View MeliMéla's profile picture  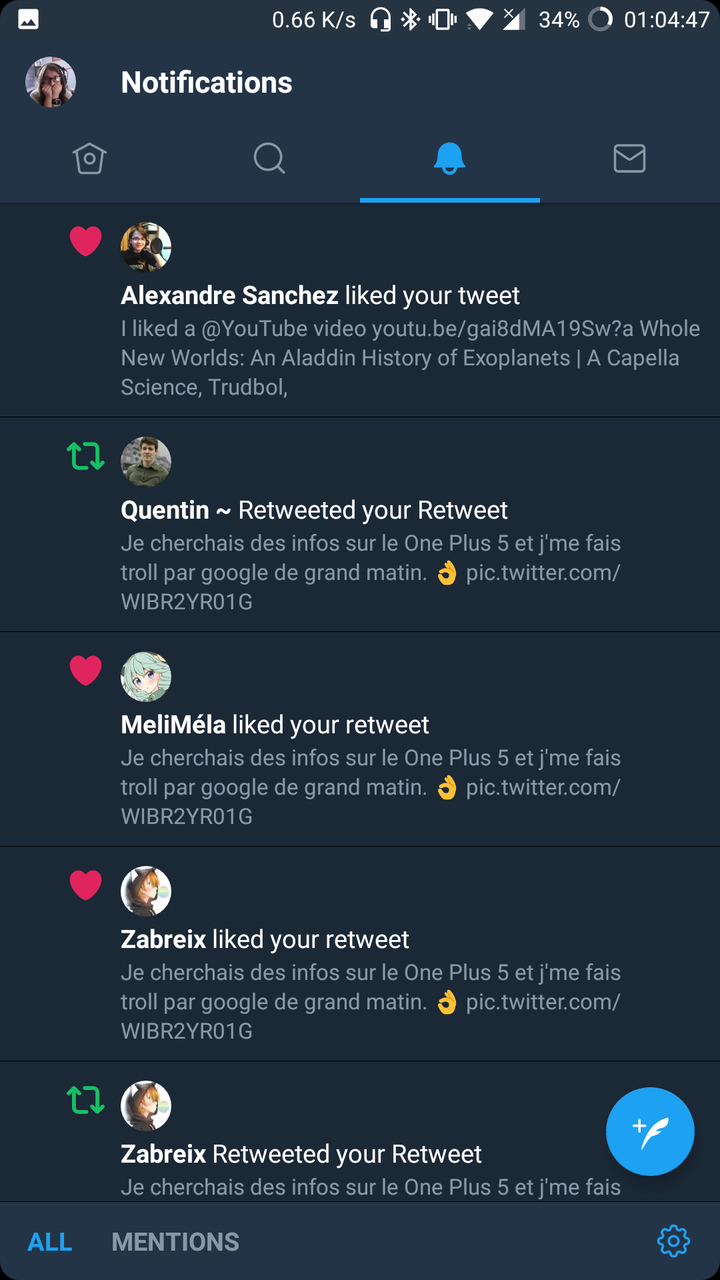(146, 677)
